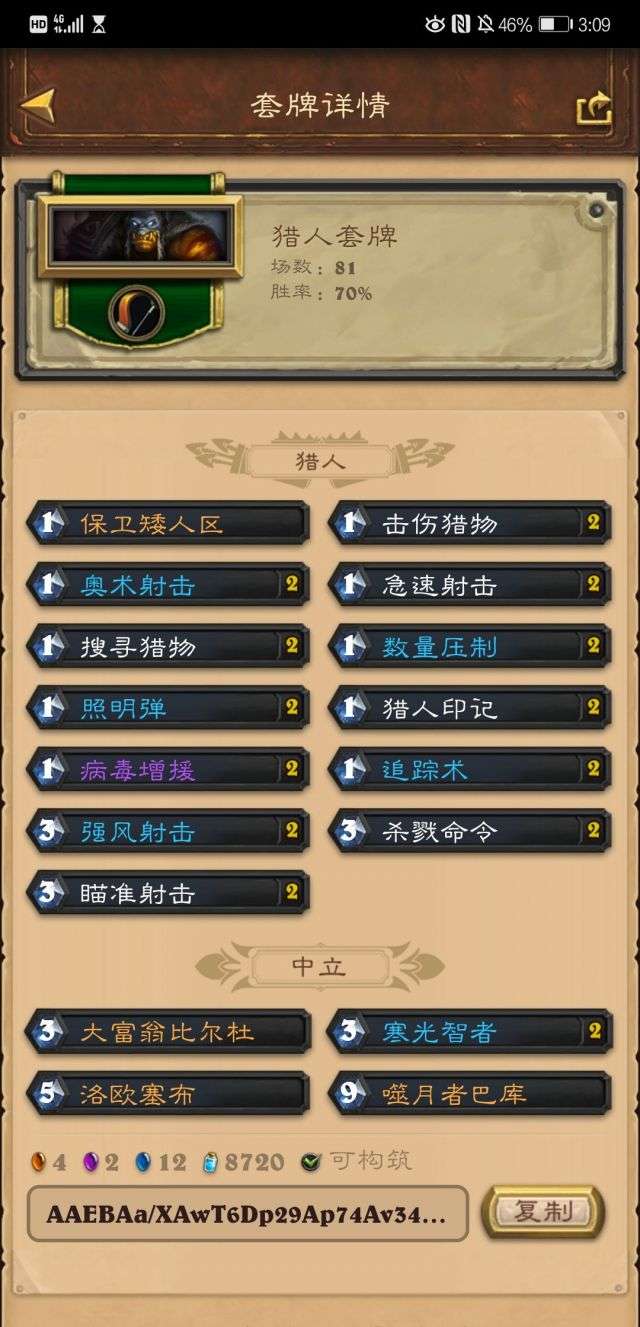Open card 大富翁比尔杜
640x1327 pixels.
pos(168,1032)
